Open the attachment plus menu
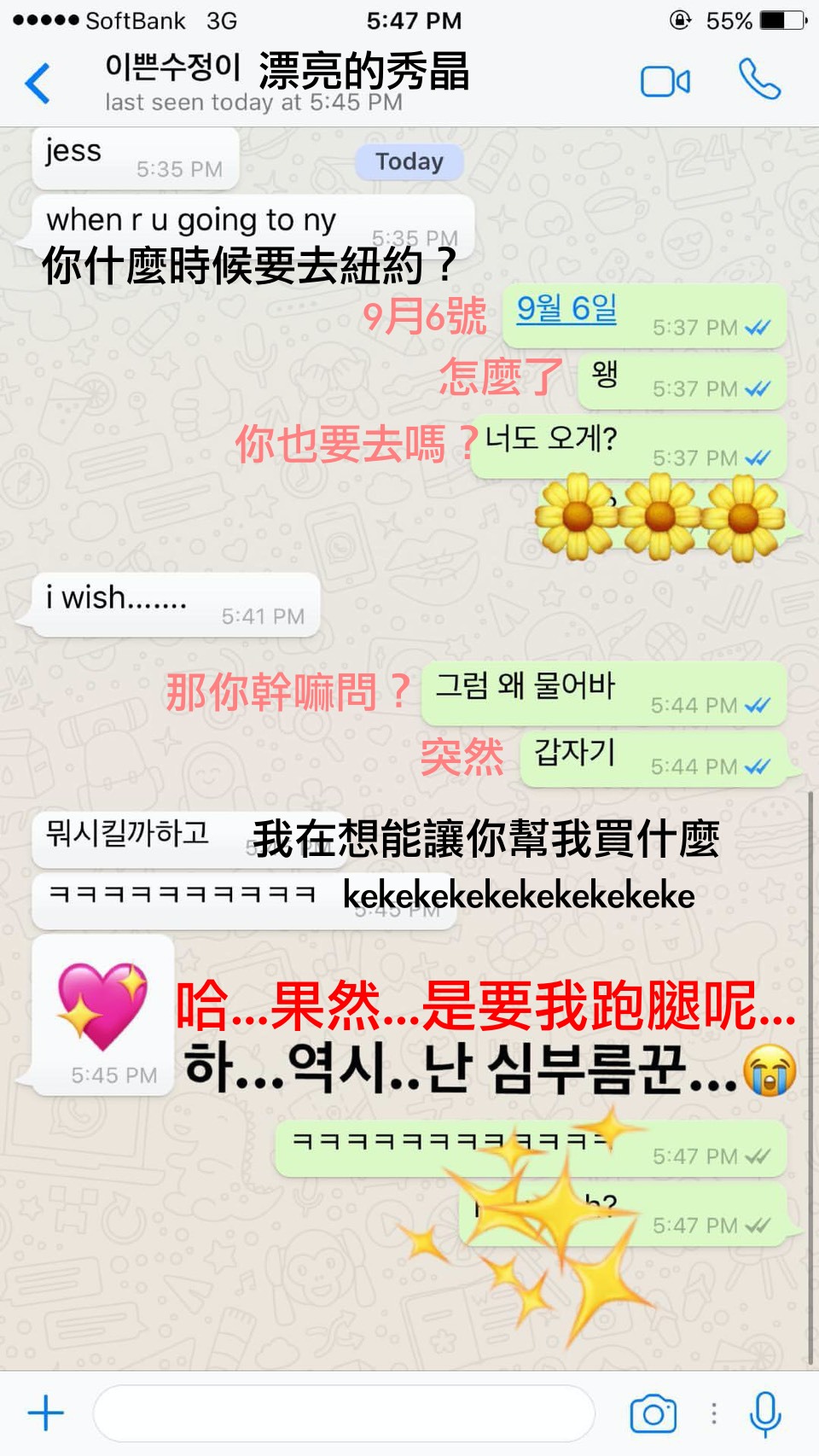 click(46, 1412)
